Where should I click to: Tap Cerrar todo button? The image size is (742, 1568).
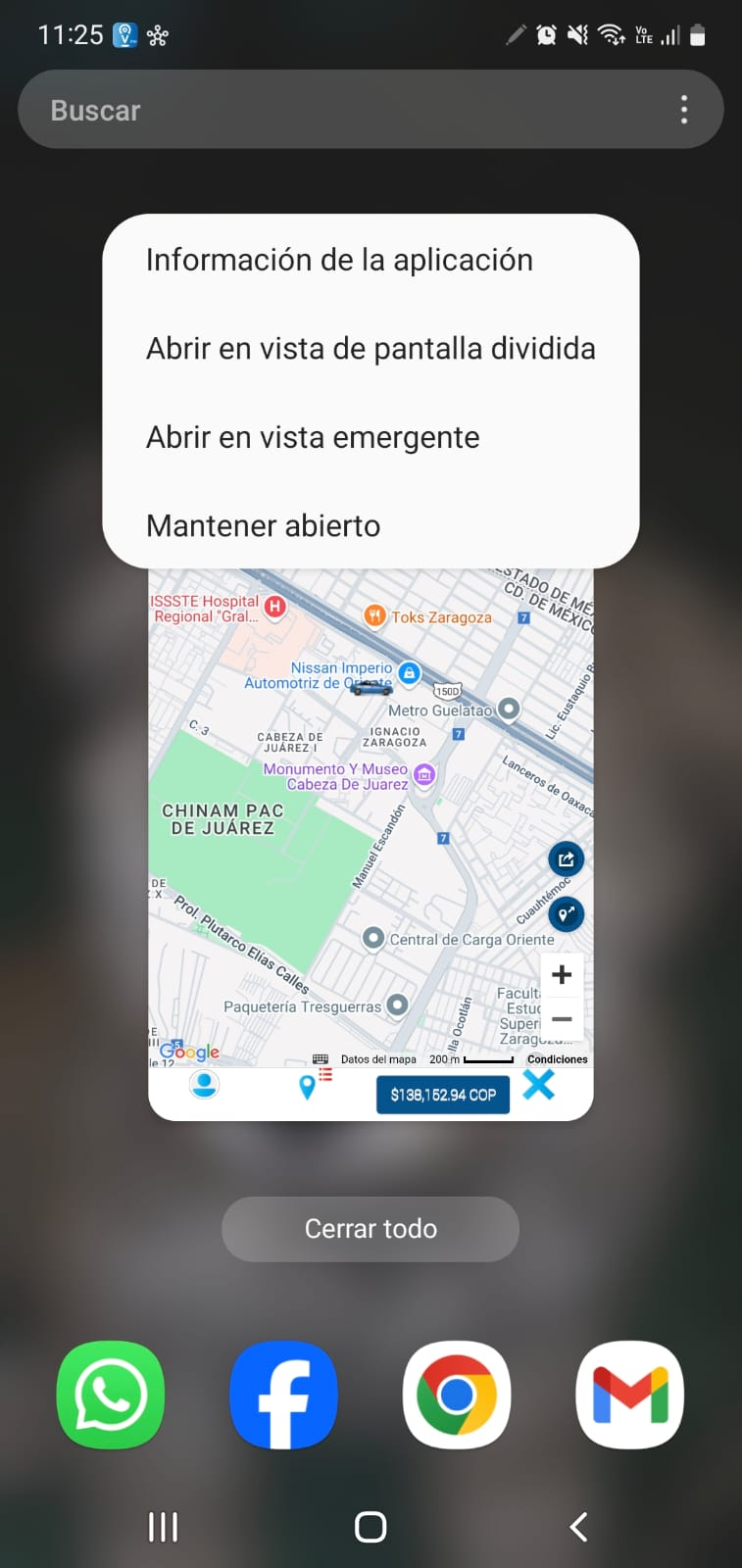[x=371, y=1229]
